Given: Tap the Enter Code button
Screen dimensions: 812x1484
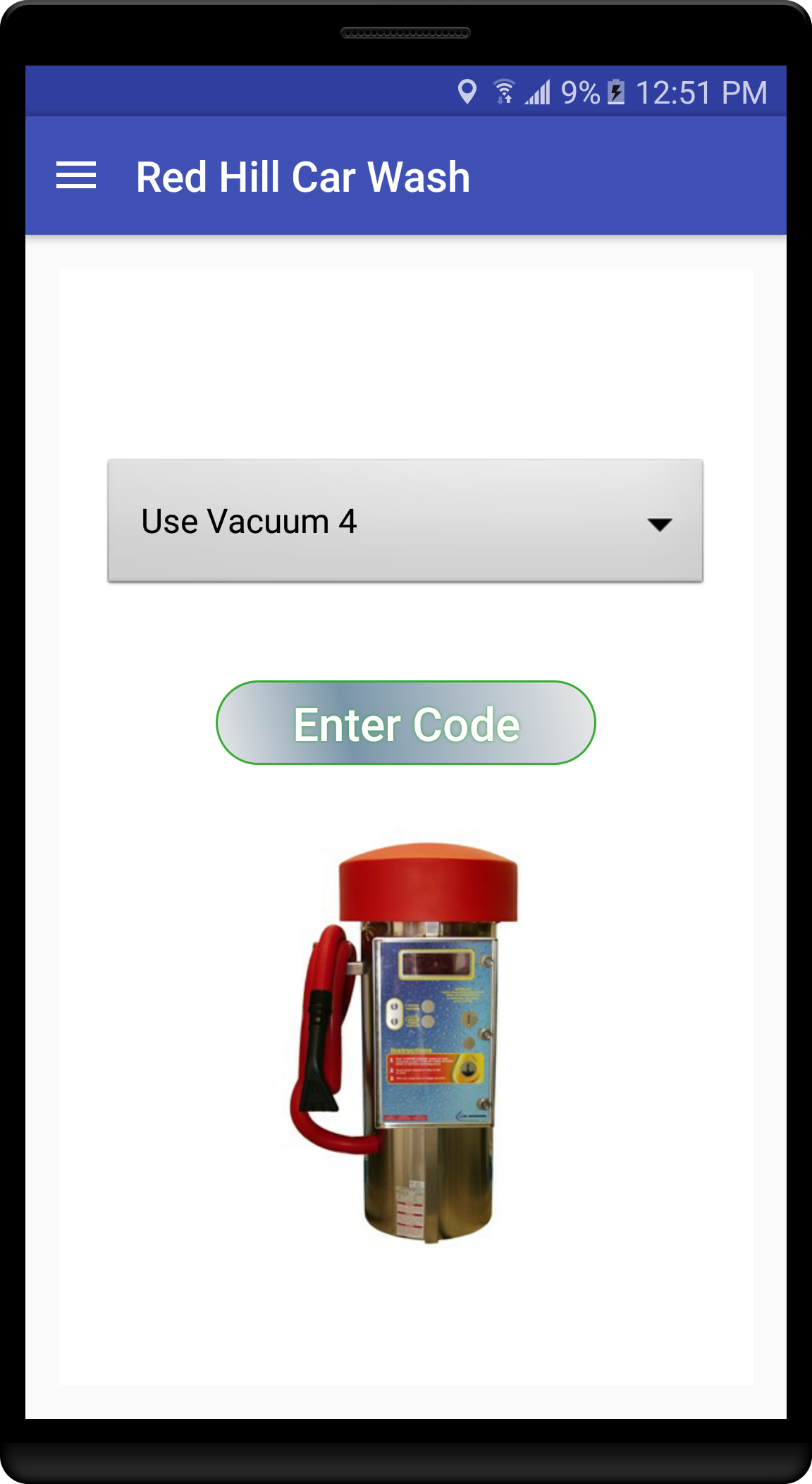Looking at the screenshot, I should 406,723.
